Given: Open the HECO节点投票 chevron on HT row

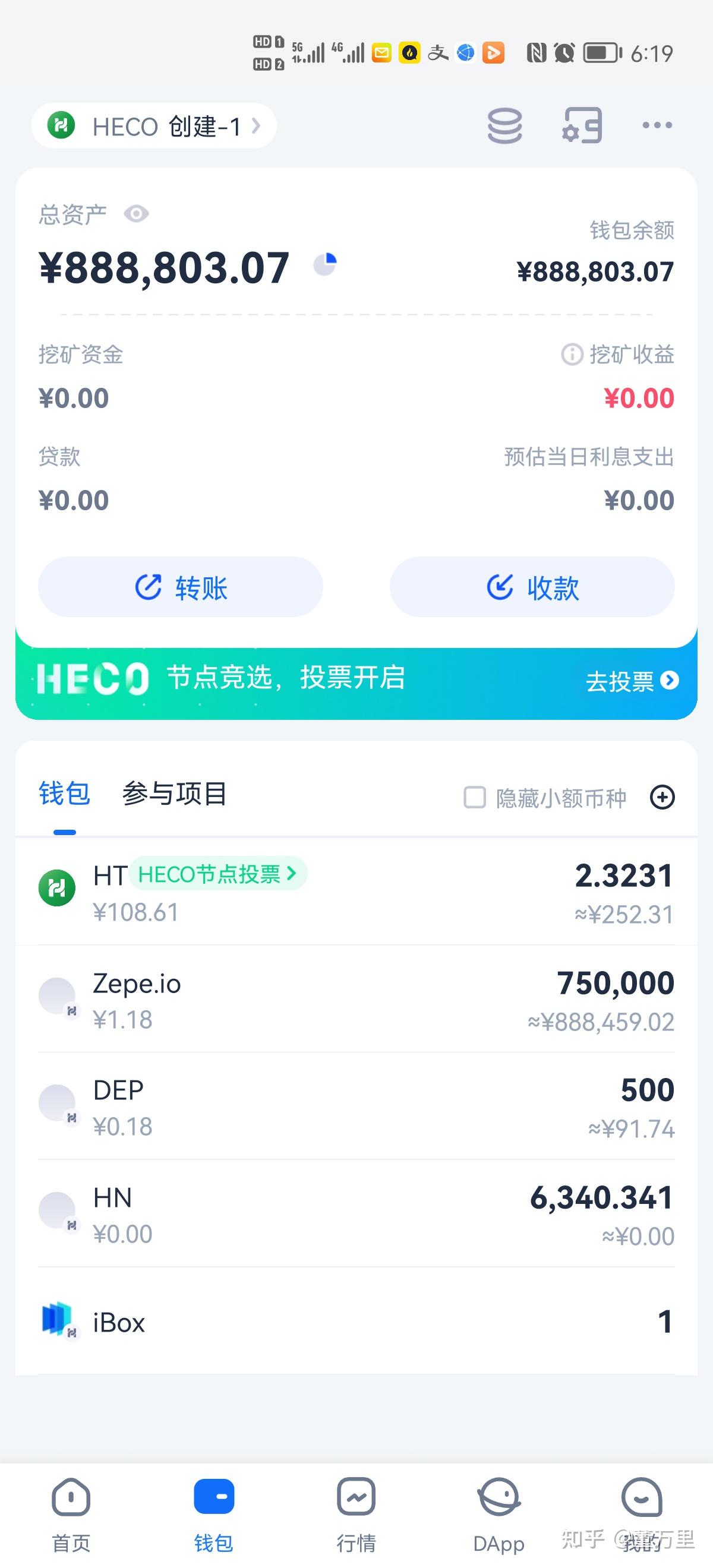Looking at the screenshot, I should pos(291,874).
